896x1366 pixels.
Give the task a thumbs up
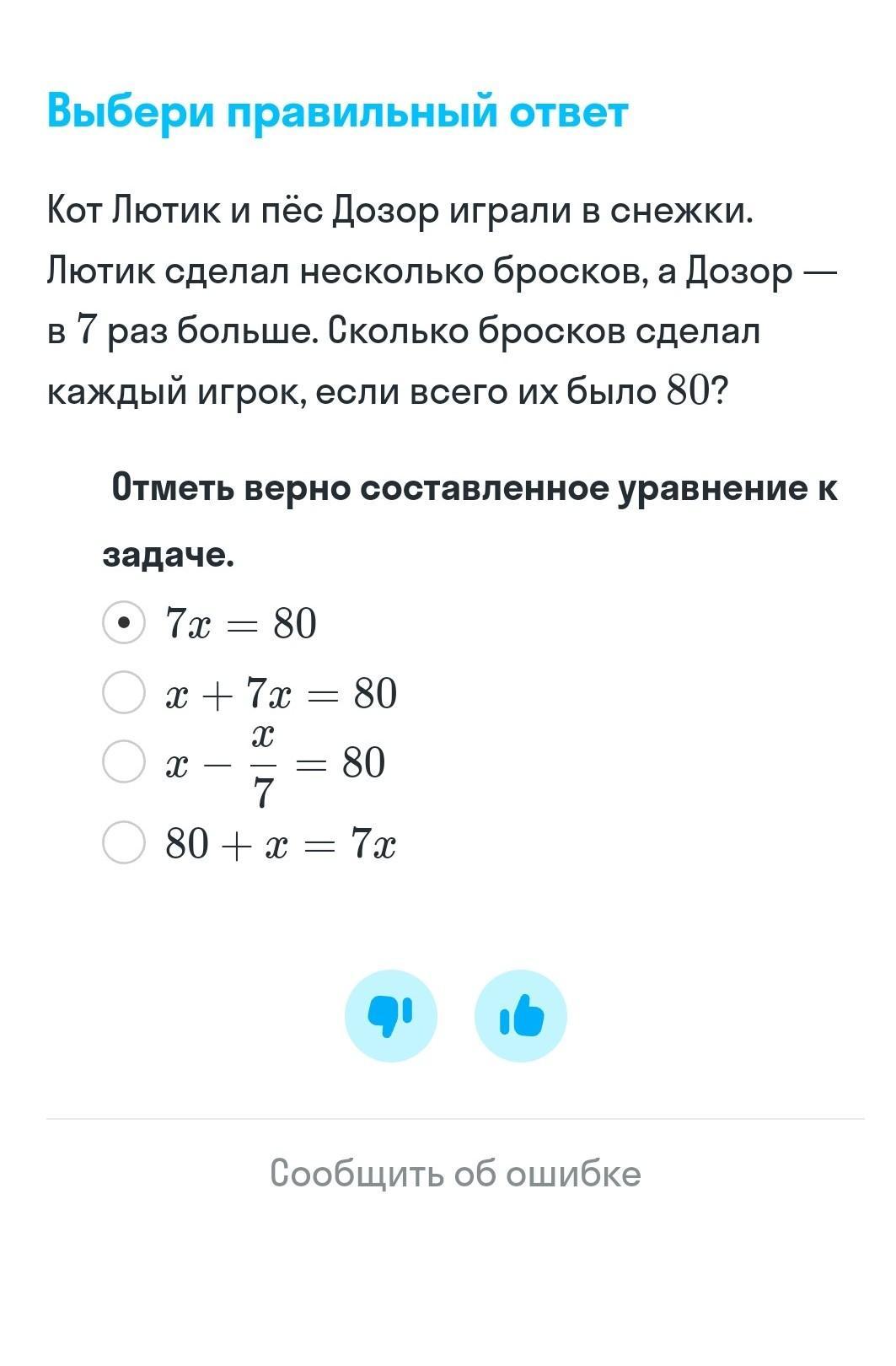point(521,1016)
